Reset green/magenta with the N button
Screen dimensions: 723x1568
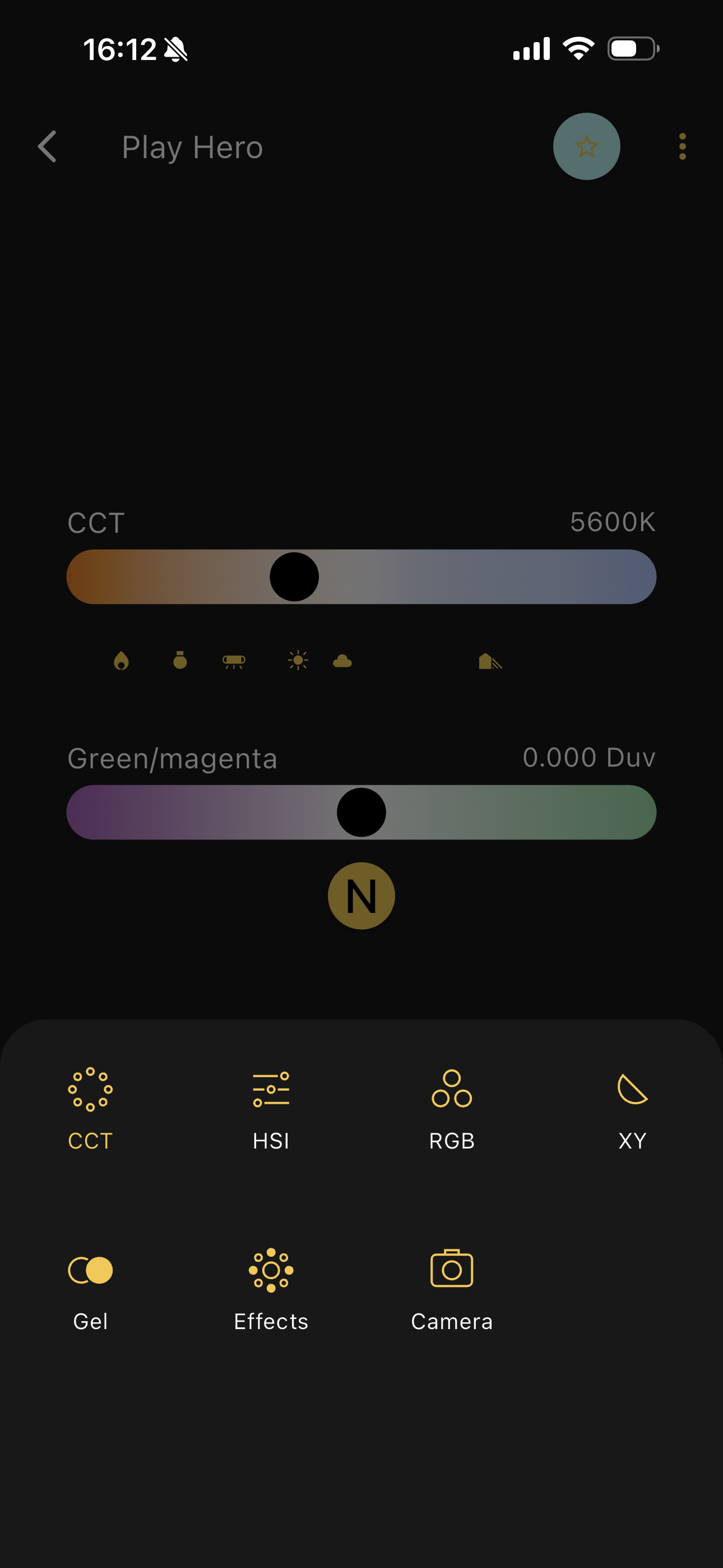361,896
